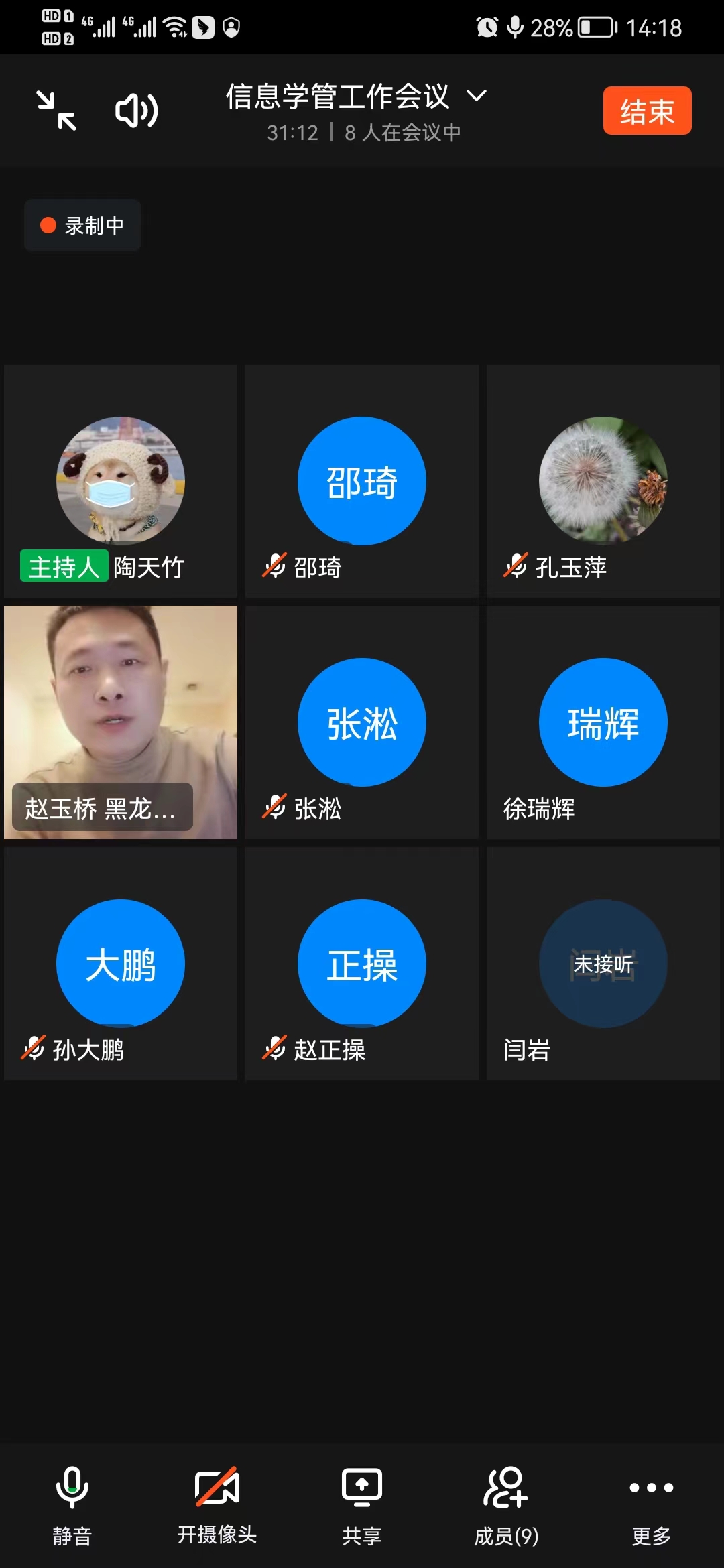Select 邵琦's participant tile
This screenshot has width=724, height=1568.
point(362,481)
